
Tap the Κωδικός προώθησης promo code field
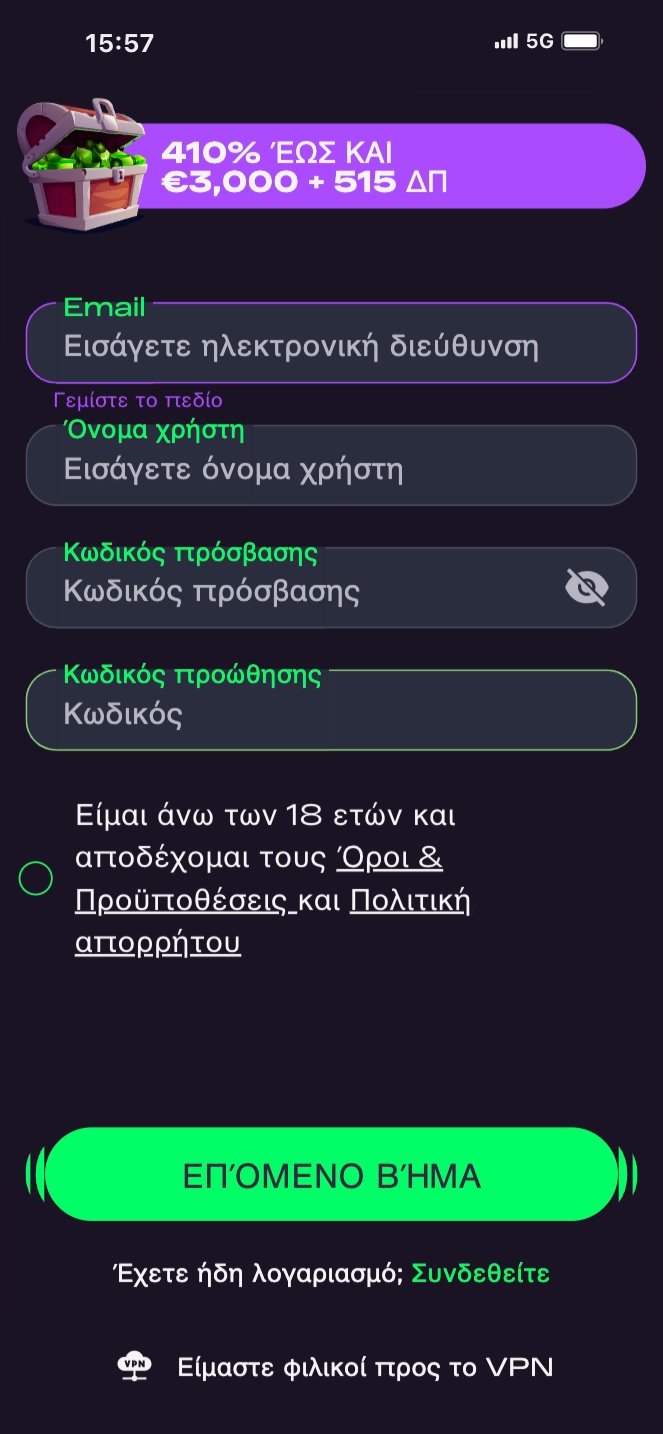(330, 714)
